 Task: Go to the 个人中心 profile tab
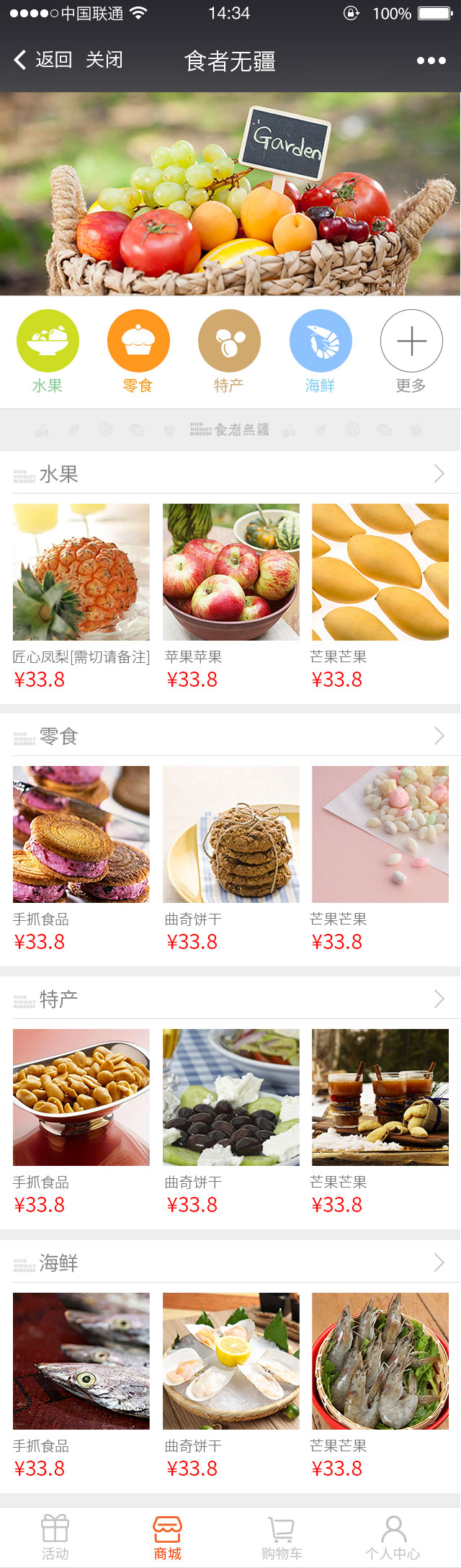(393, 1536)
